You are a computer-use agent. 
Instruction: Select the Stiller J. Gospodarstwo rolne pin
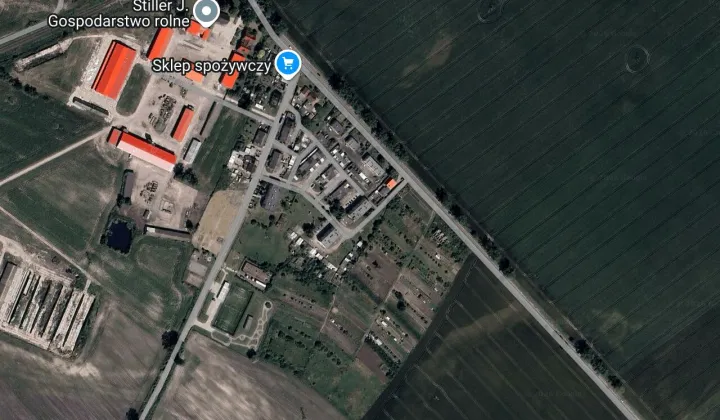point(207,12)
